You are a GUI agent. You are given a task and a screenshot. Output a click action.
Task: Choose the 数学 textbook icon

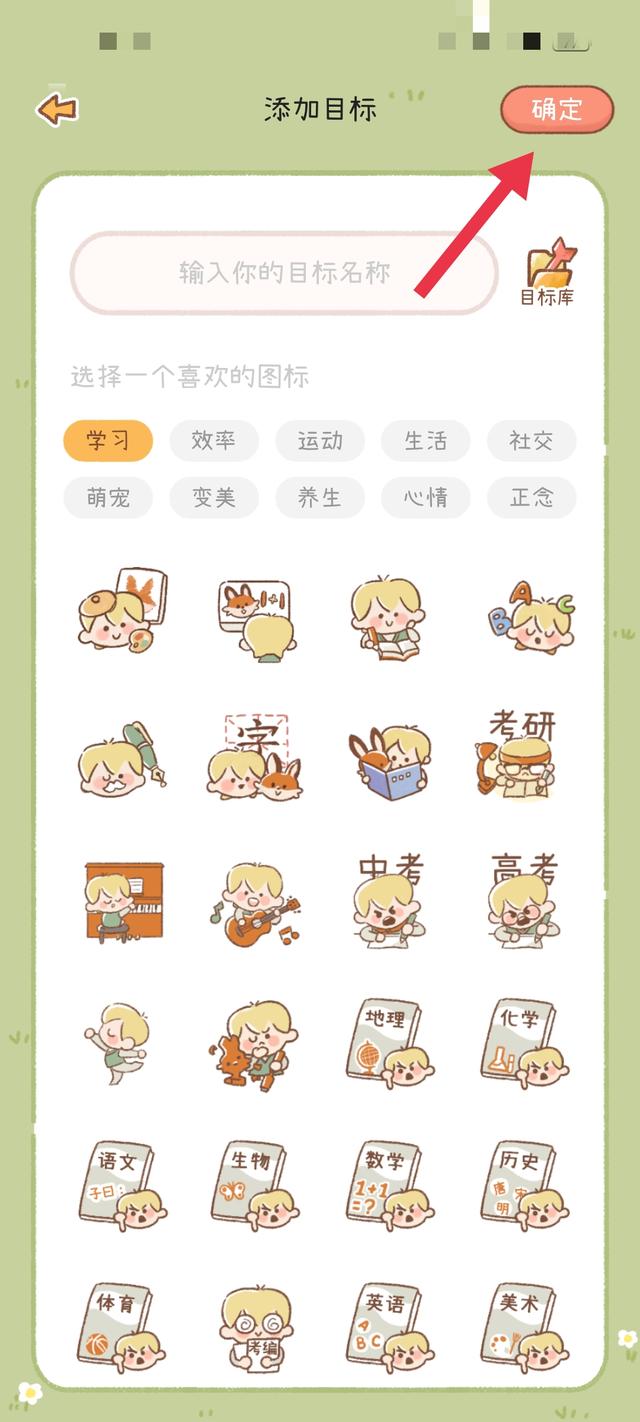tap(389, 1185)
